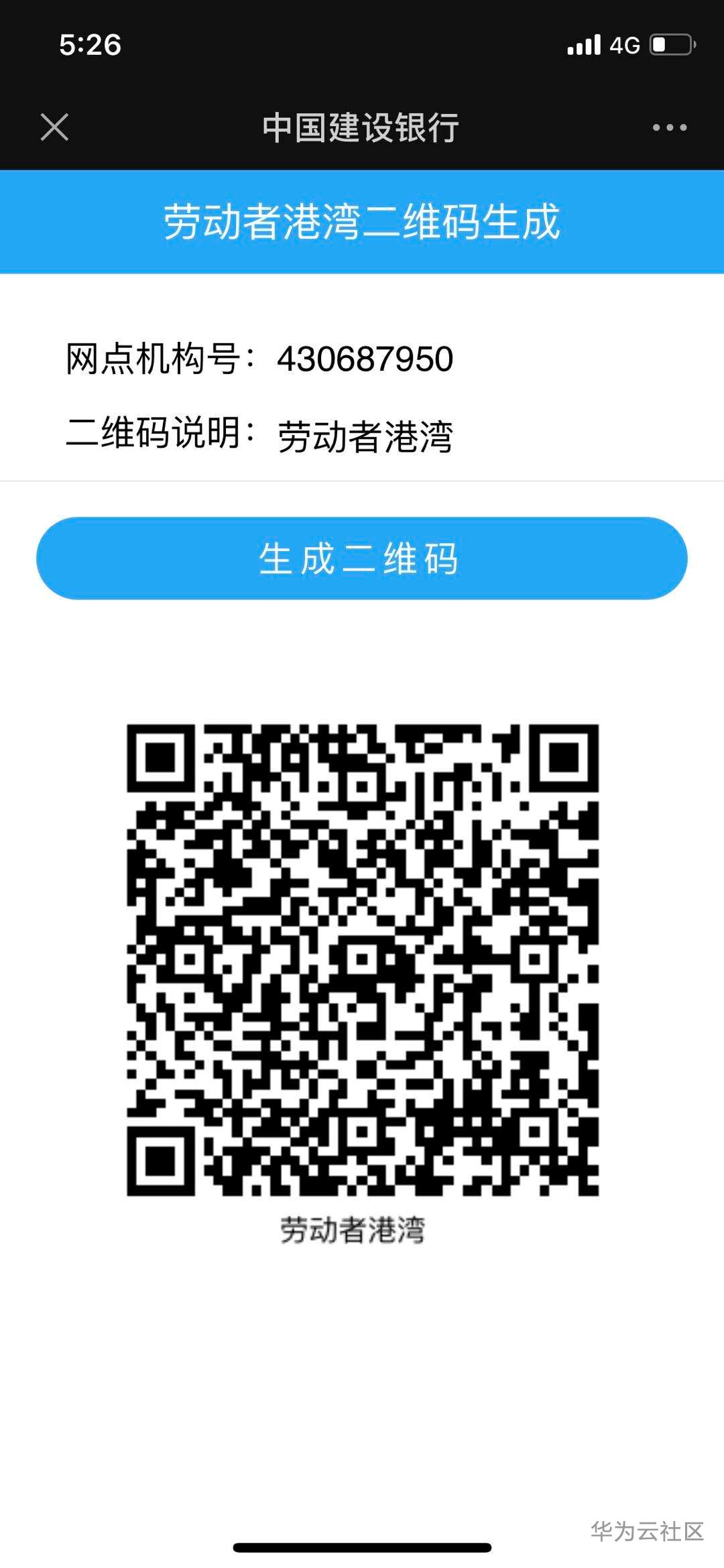Screen dimensions: 724x1568
Task: Click the cellular signal strength bars
Action: (583, 45)
